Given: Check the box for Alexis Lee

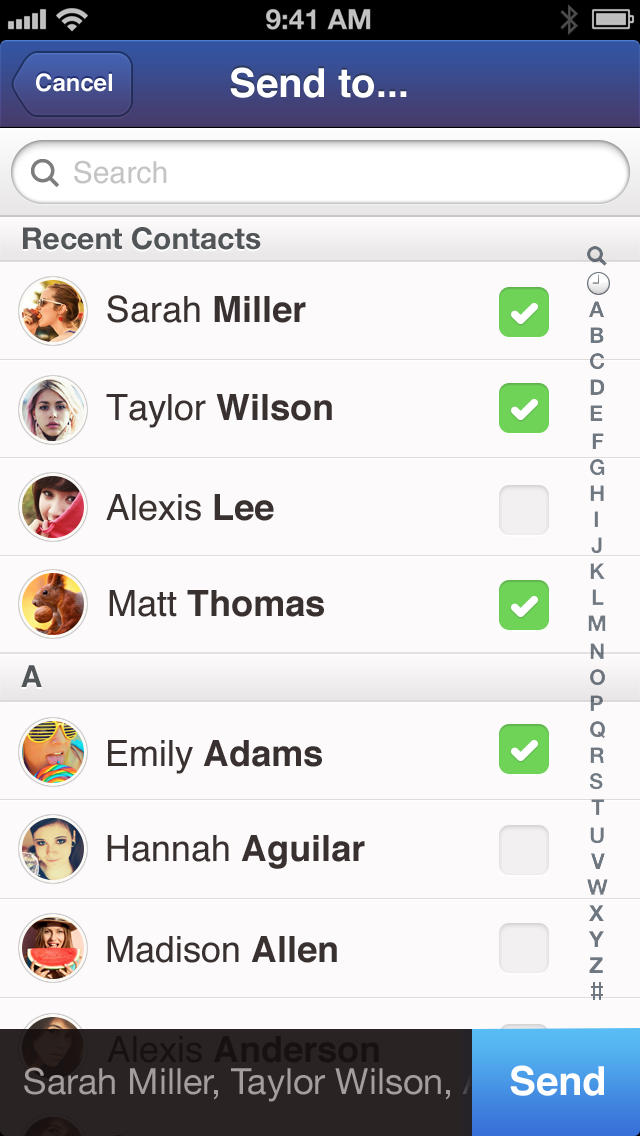Looking at the screenshot, I should (x=523, y=509).
